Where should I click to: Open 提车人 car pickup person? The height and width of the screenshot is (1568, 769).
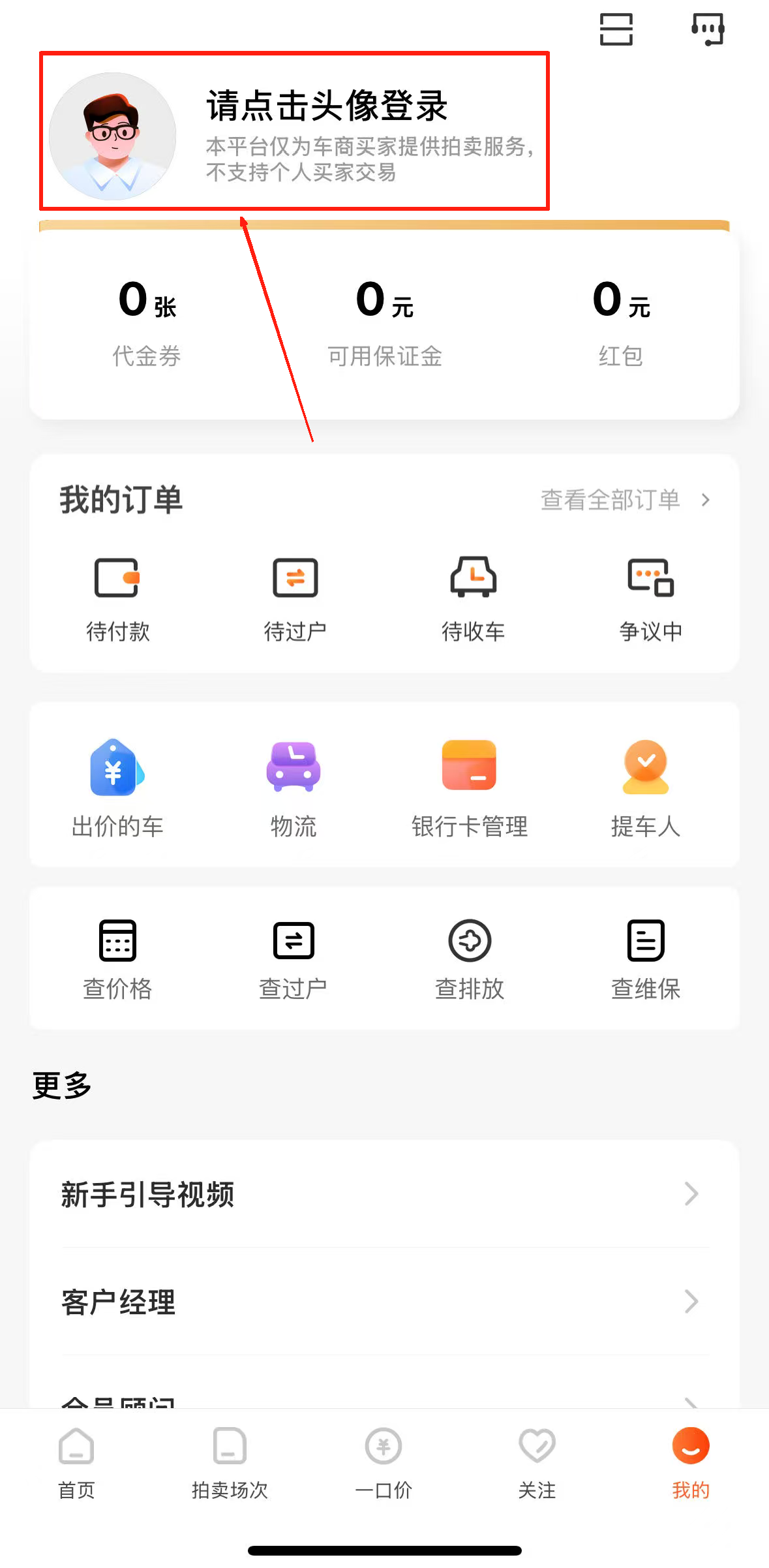click(646, 788)
